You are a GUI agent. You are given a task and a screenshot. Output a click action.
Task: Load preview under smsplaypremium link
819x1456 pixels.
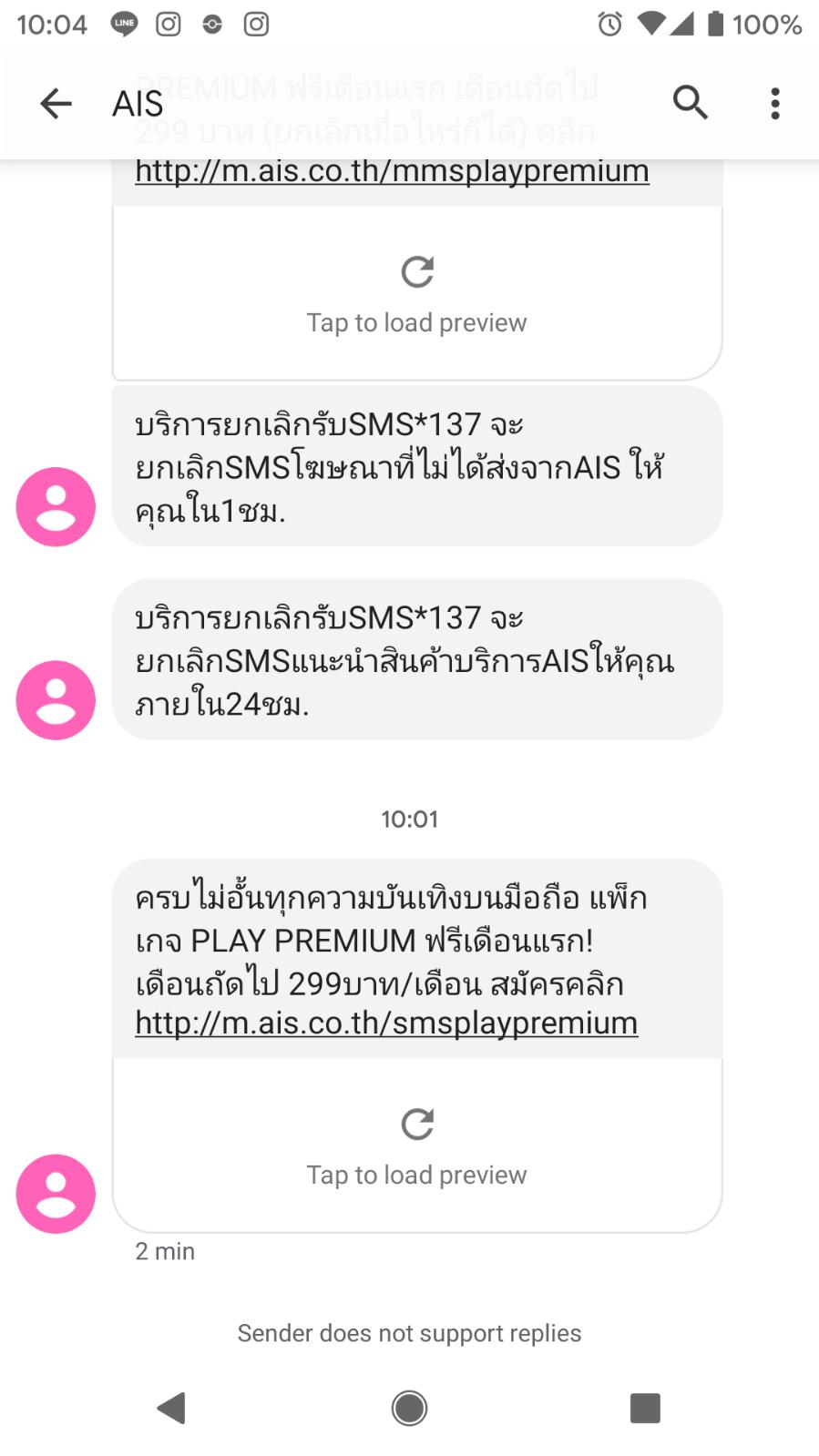(x=417, y=1145)
